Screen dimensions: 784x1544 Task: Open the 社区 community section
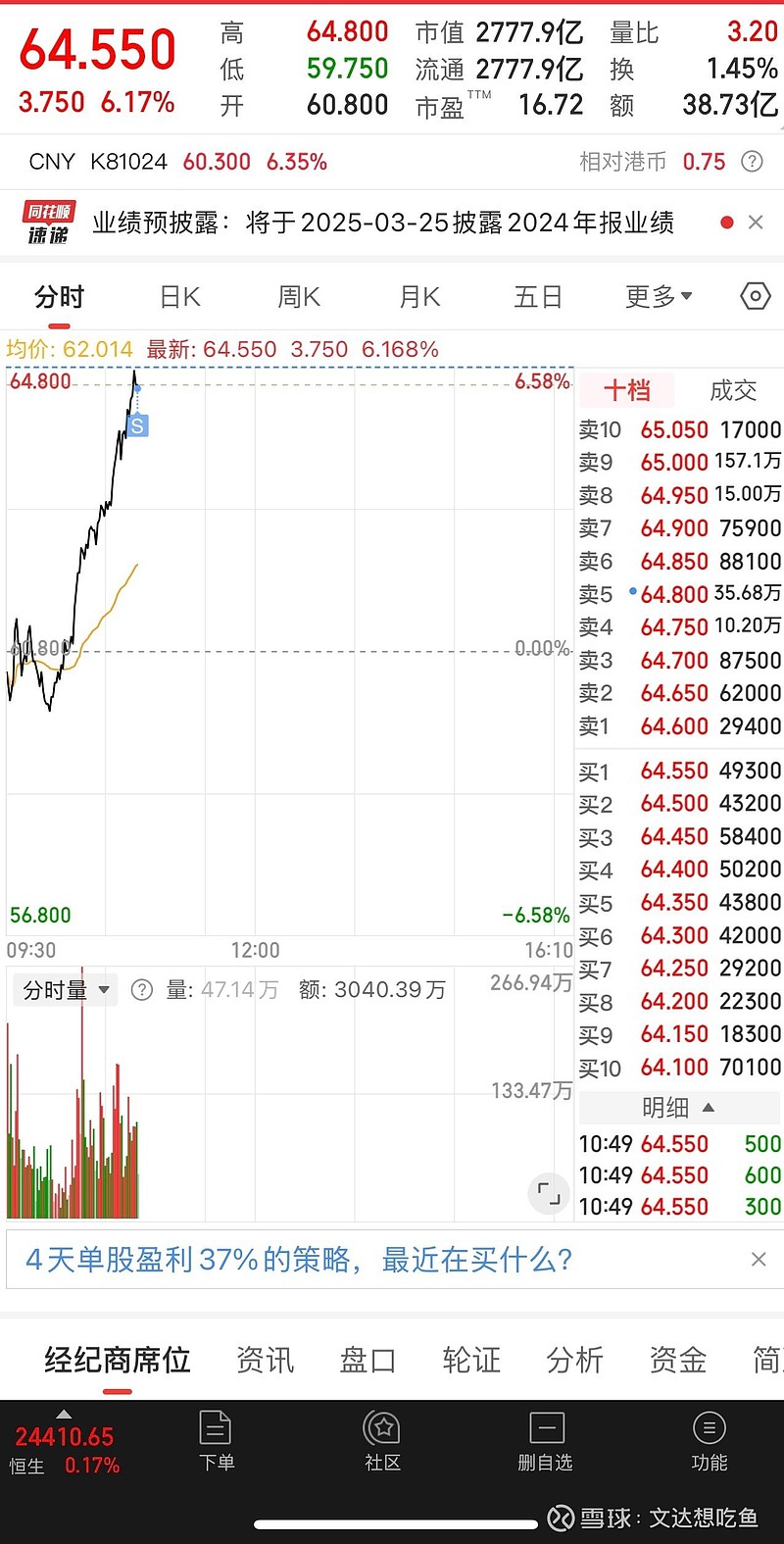[x=382, y=1441]
